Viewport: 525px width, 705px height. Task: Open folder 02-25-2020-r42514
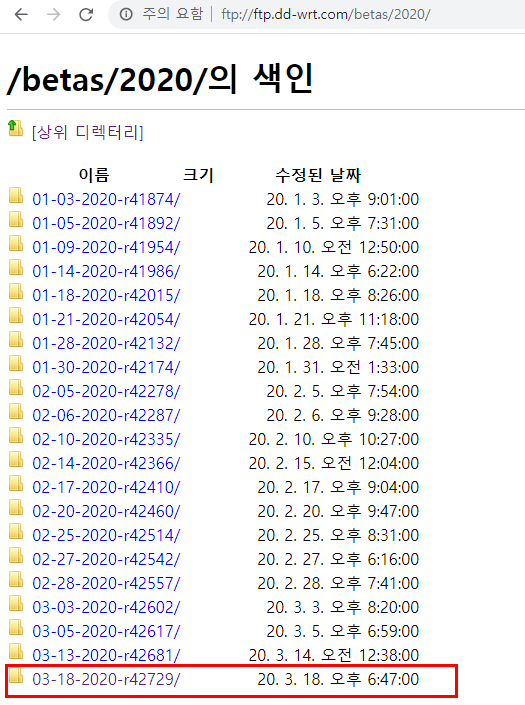tap(106, 535)
